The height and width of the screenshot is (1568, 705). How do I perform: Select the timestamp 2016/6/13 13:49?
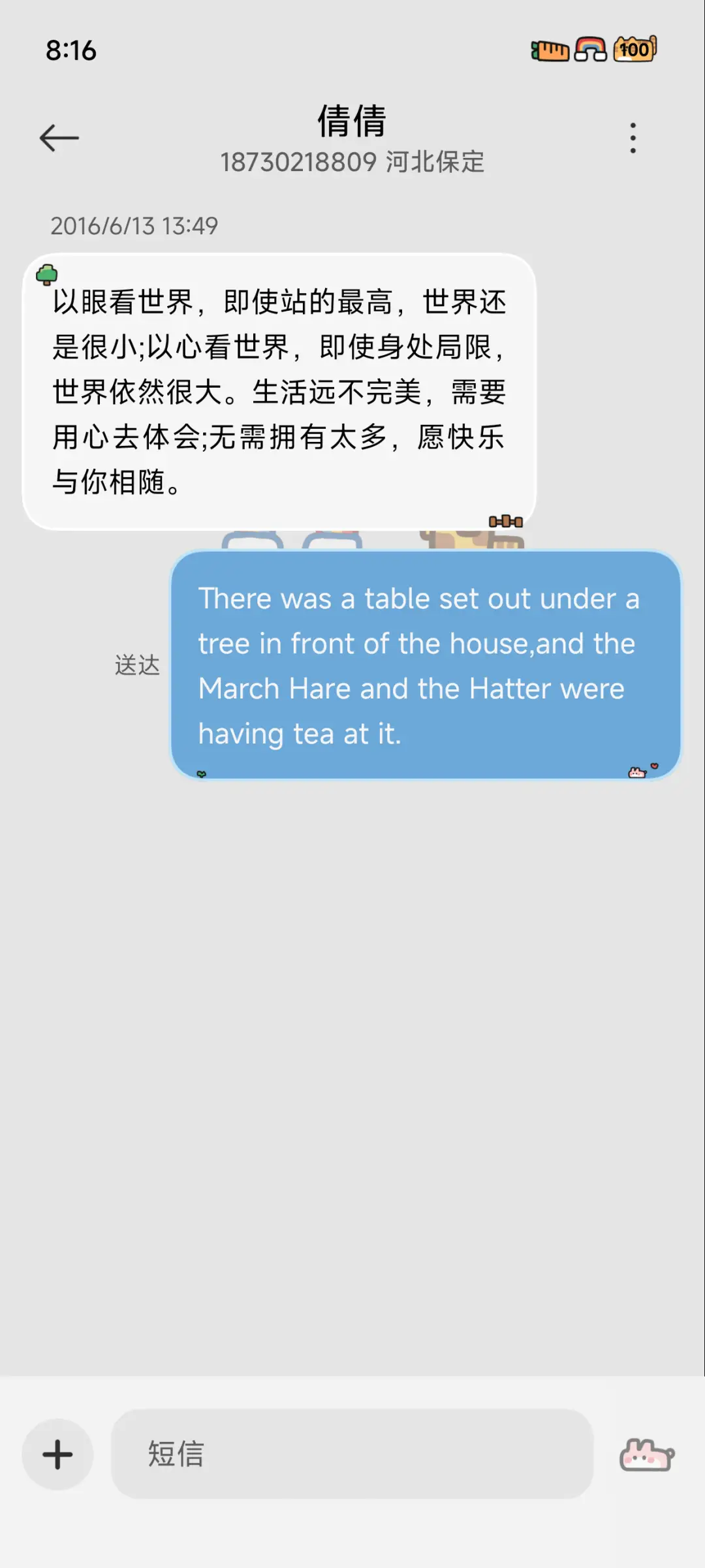[135, 226]
